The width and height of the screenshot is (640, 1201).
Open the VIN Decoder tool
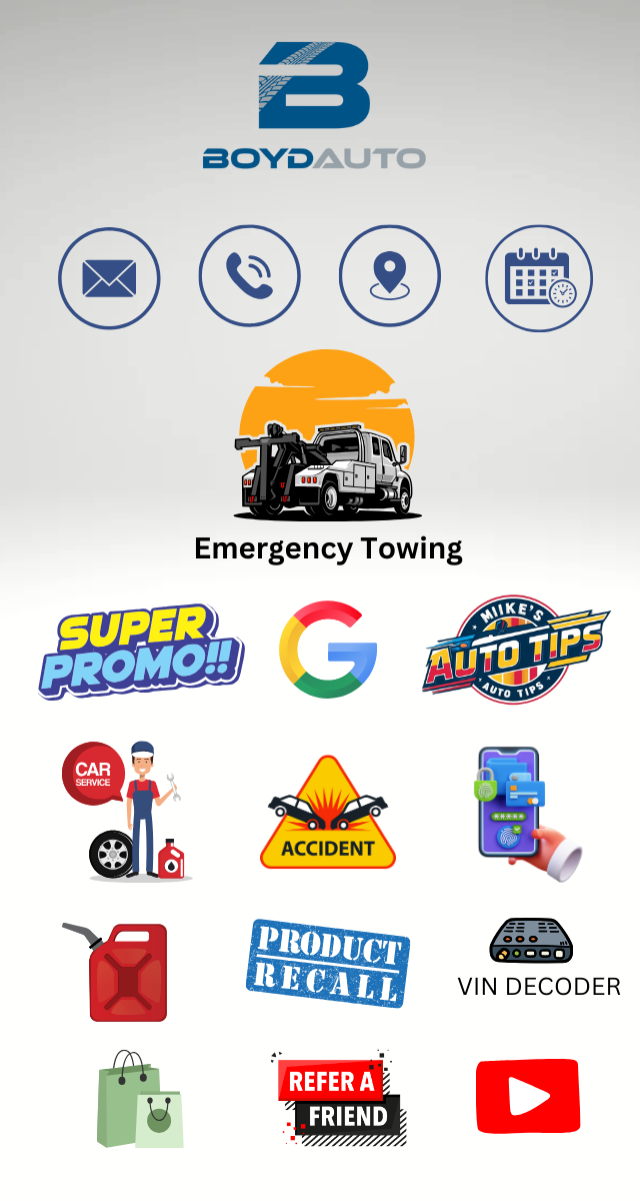pos(539,957)
